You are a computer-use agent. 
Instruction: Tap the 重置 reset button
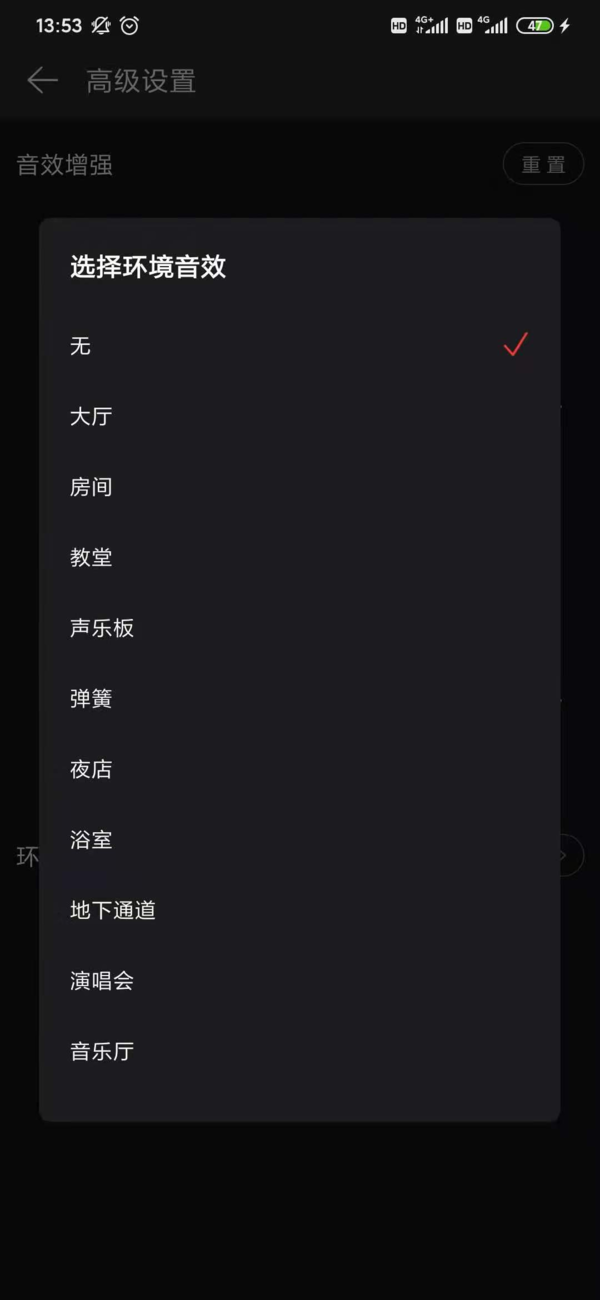click(543, 165)
